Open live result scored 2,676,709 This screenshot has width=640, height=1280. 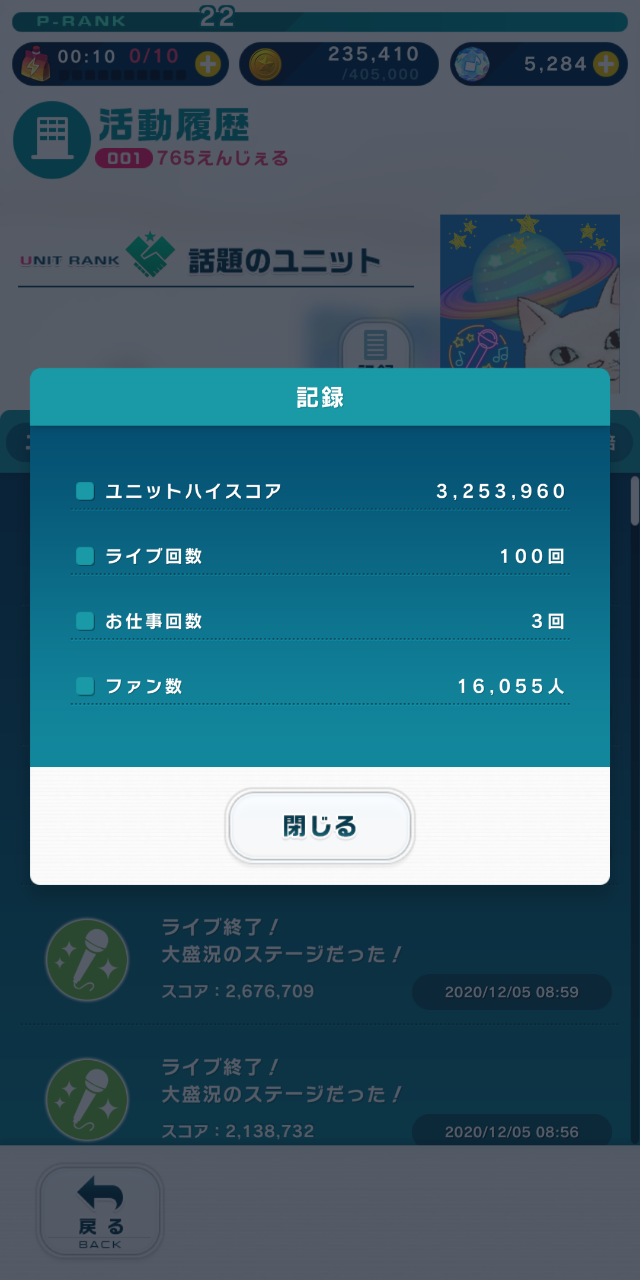(x=320, y=960)
